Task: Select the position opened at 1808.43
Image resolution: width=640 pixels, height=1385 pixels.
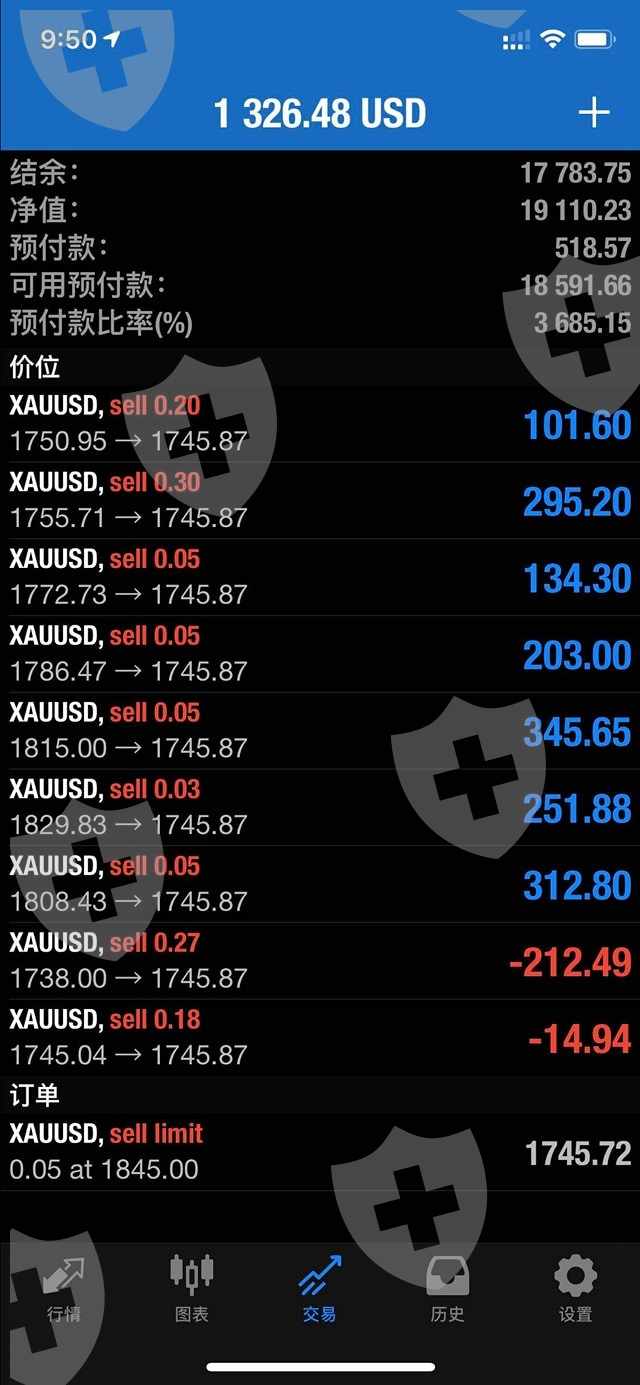Action: (x=320, y=885)
